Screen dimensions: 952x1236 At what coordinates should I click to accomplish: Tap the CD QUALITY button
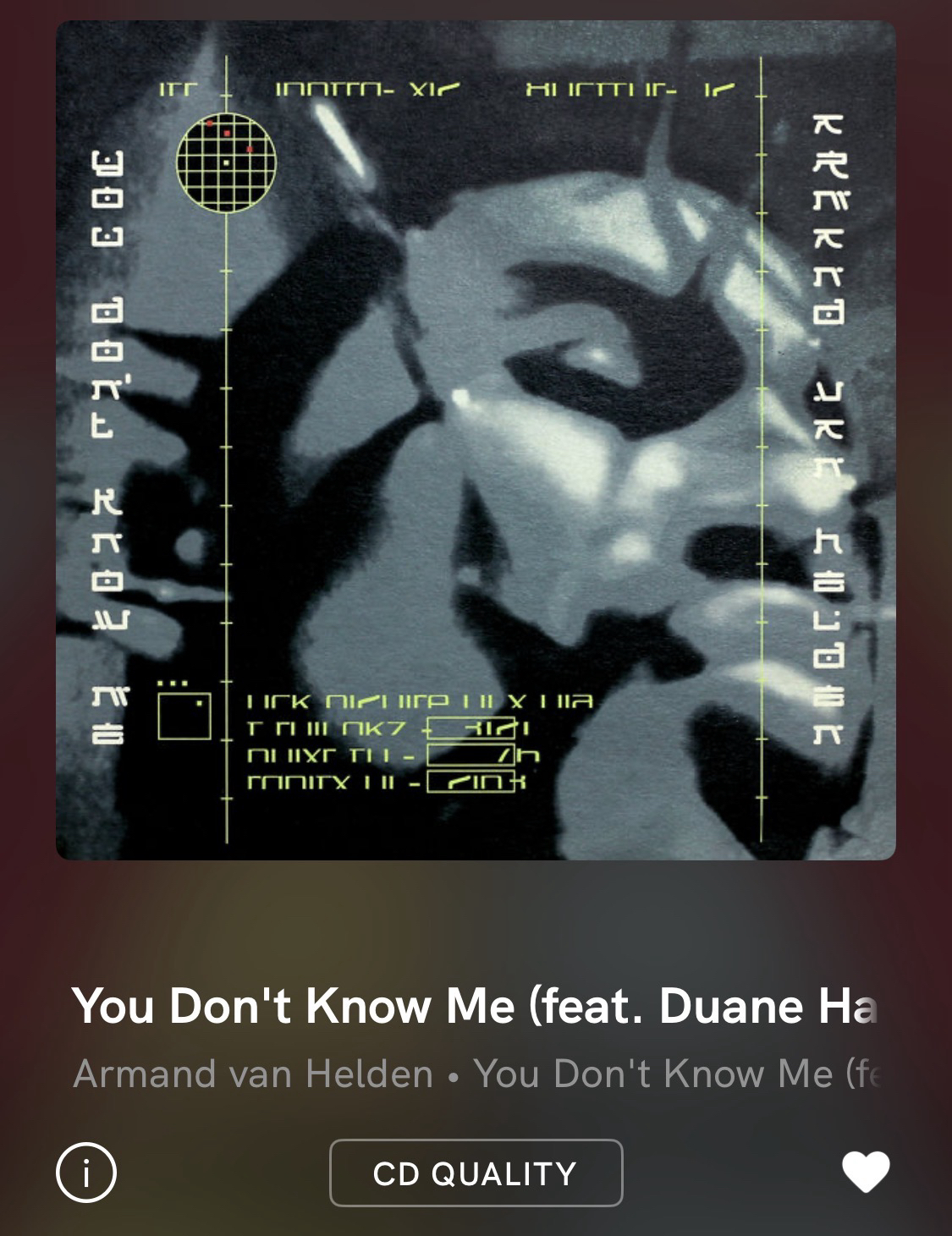coord(476,1173)
